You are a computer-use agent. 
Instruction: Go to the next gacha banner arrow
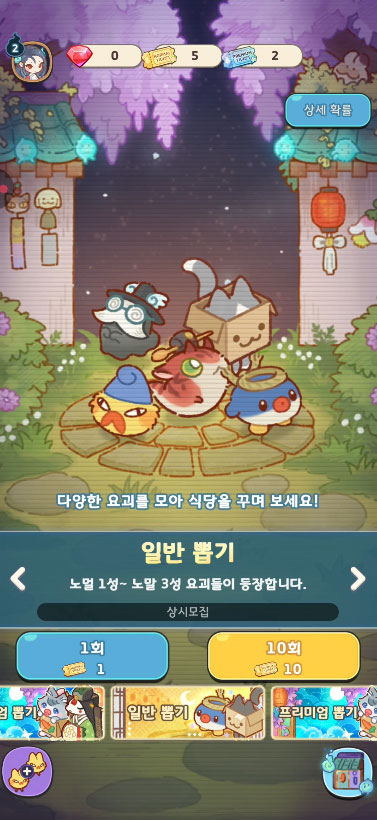pos(358,578)
